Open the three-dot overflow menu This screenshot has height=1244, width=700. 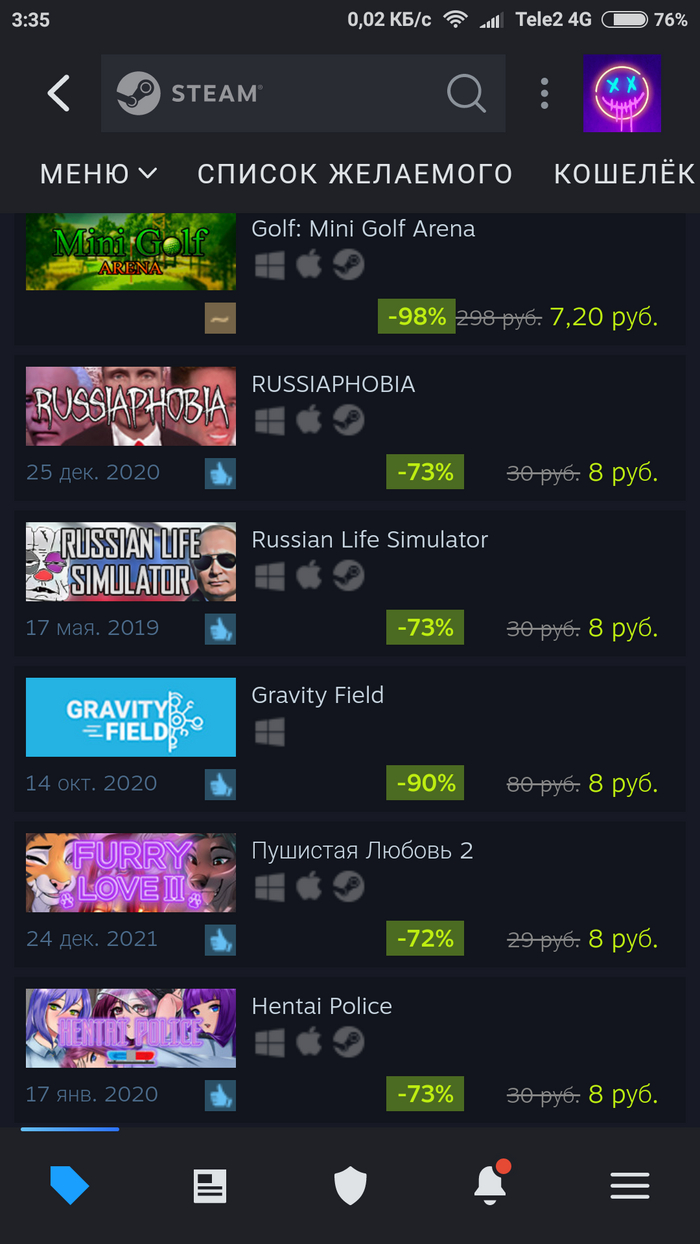coord(544,94)
